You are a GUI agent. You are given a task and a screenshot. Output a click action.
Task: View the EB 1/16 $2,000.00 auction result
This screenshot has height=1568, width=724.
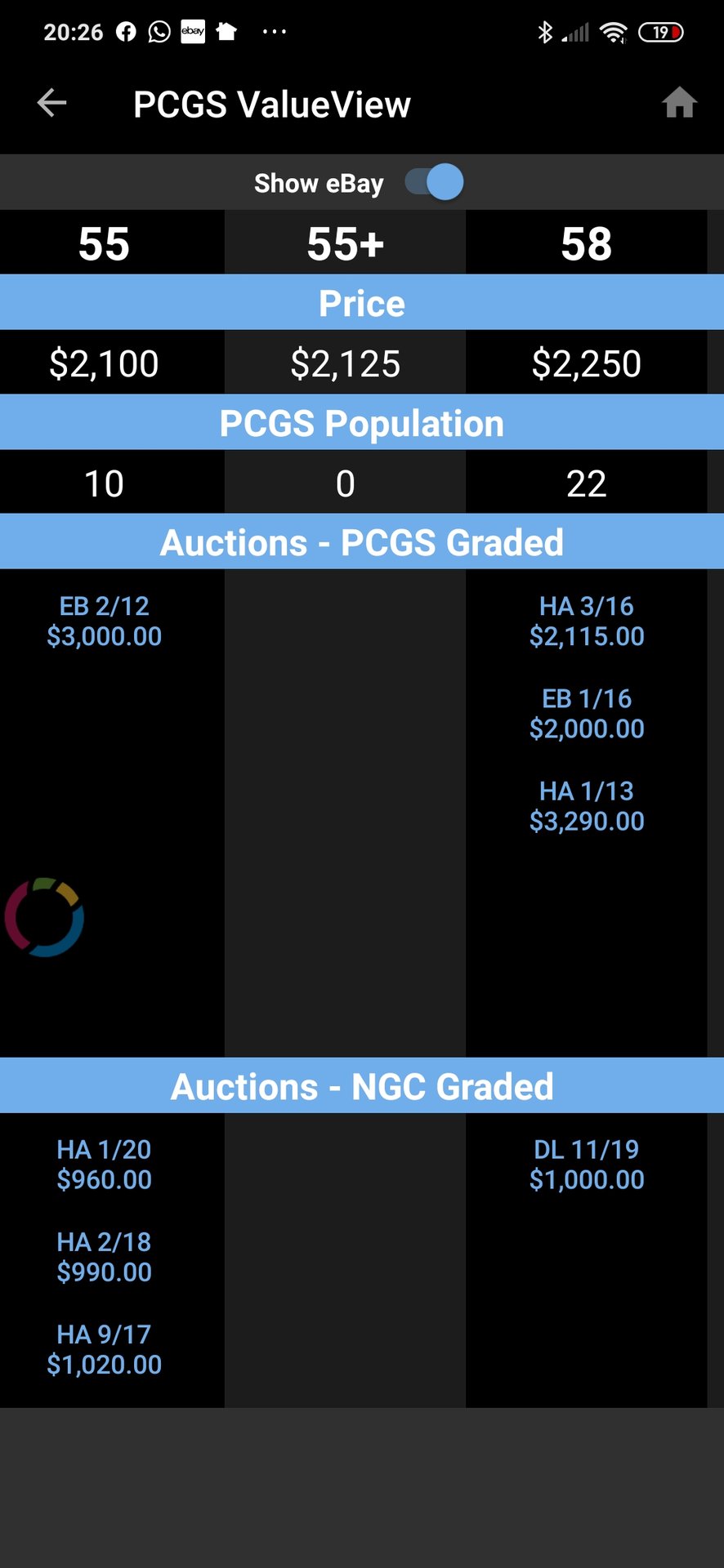587,714
